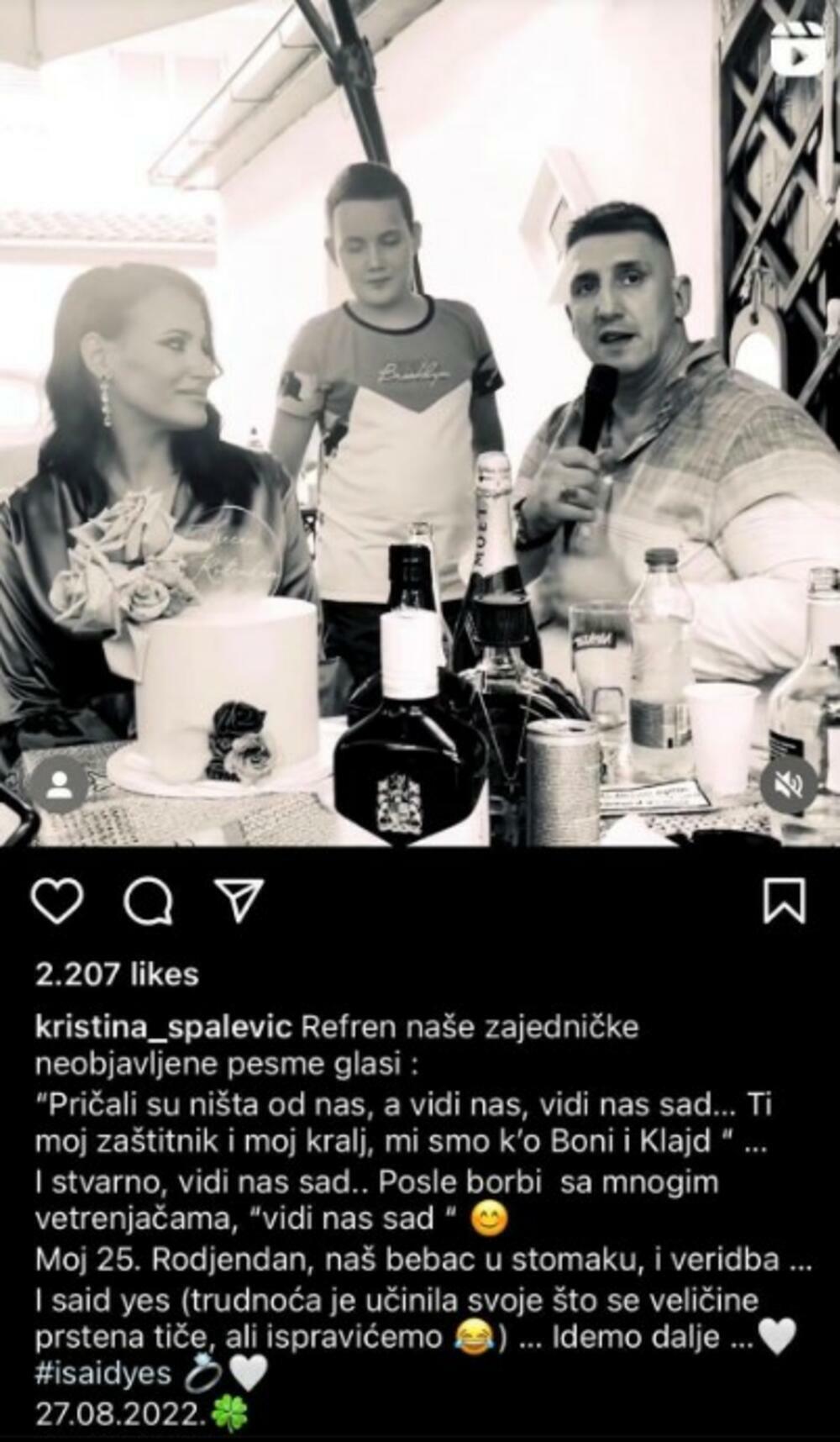This screenshot has width=840, height=1442.
Task: Show tagged people in the video
Action: (x=59, y=786)
